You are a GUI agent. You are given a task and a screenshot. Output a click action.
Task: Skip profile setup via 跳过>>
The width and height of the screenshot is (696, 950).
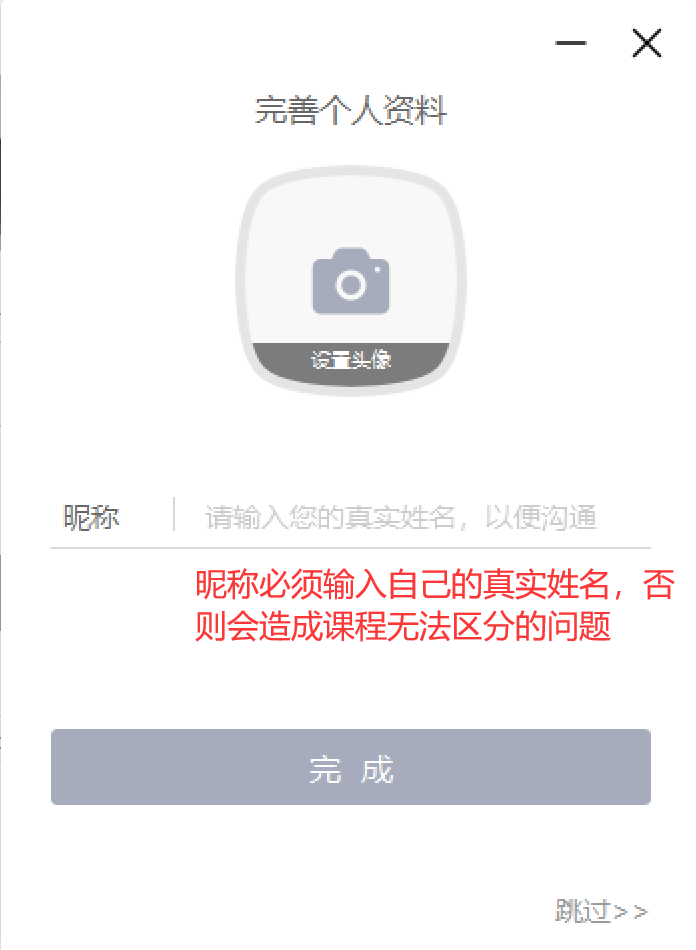(x=602, y=911)
